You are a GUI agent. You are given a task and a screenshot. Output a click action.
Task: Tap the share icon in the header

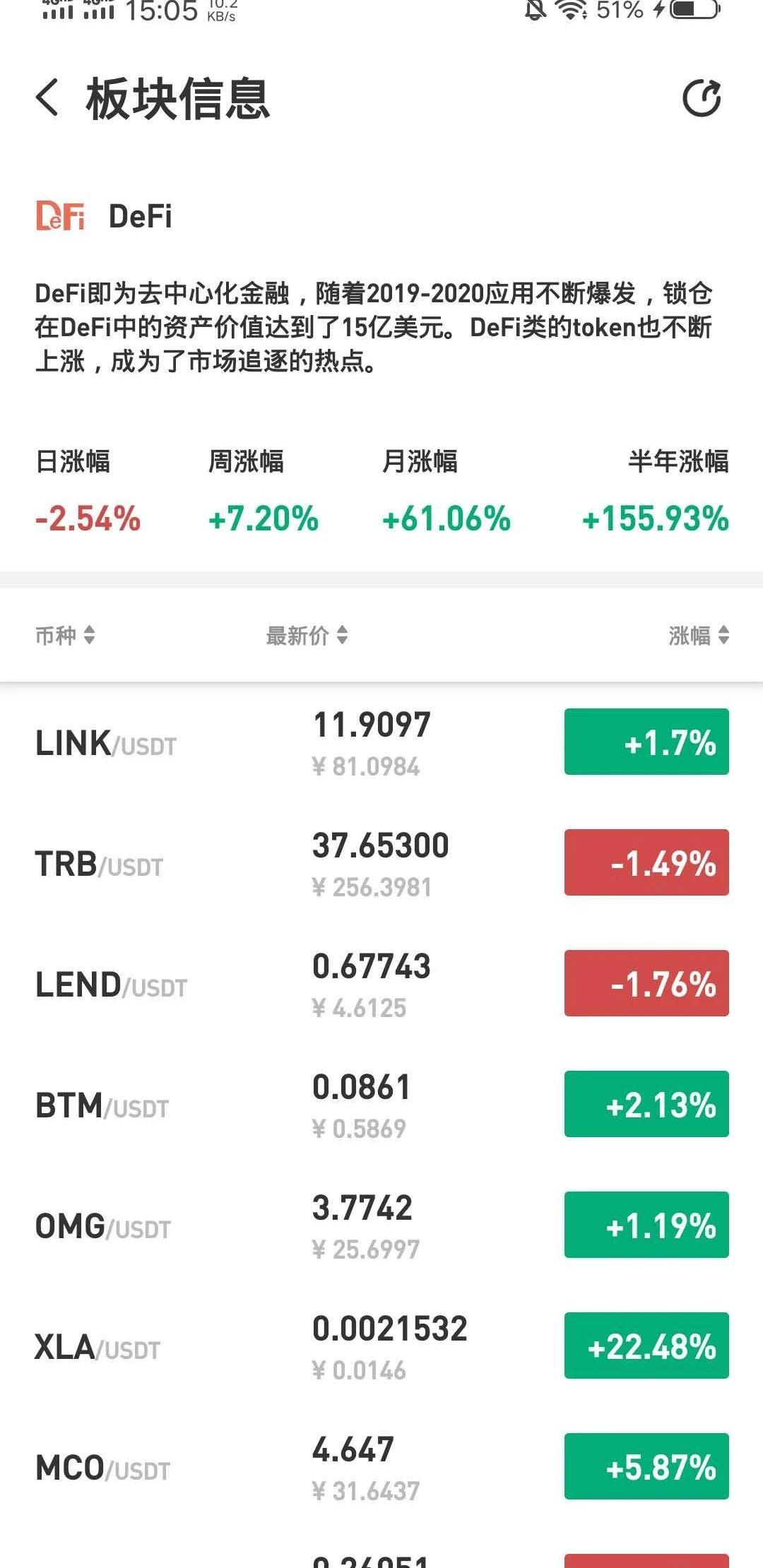[702, 97]
